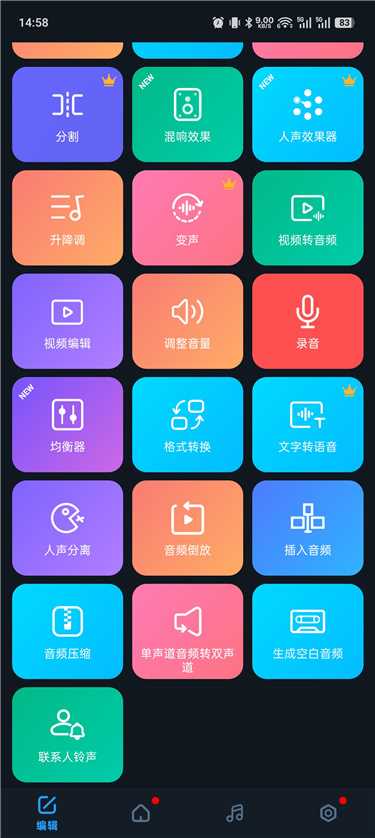This screenshot has width=375, height=838.
Task: Open 音频倒放 audio reverse tool
Action: click(x=188, y=528)
